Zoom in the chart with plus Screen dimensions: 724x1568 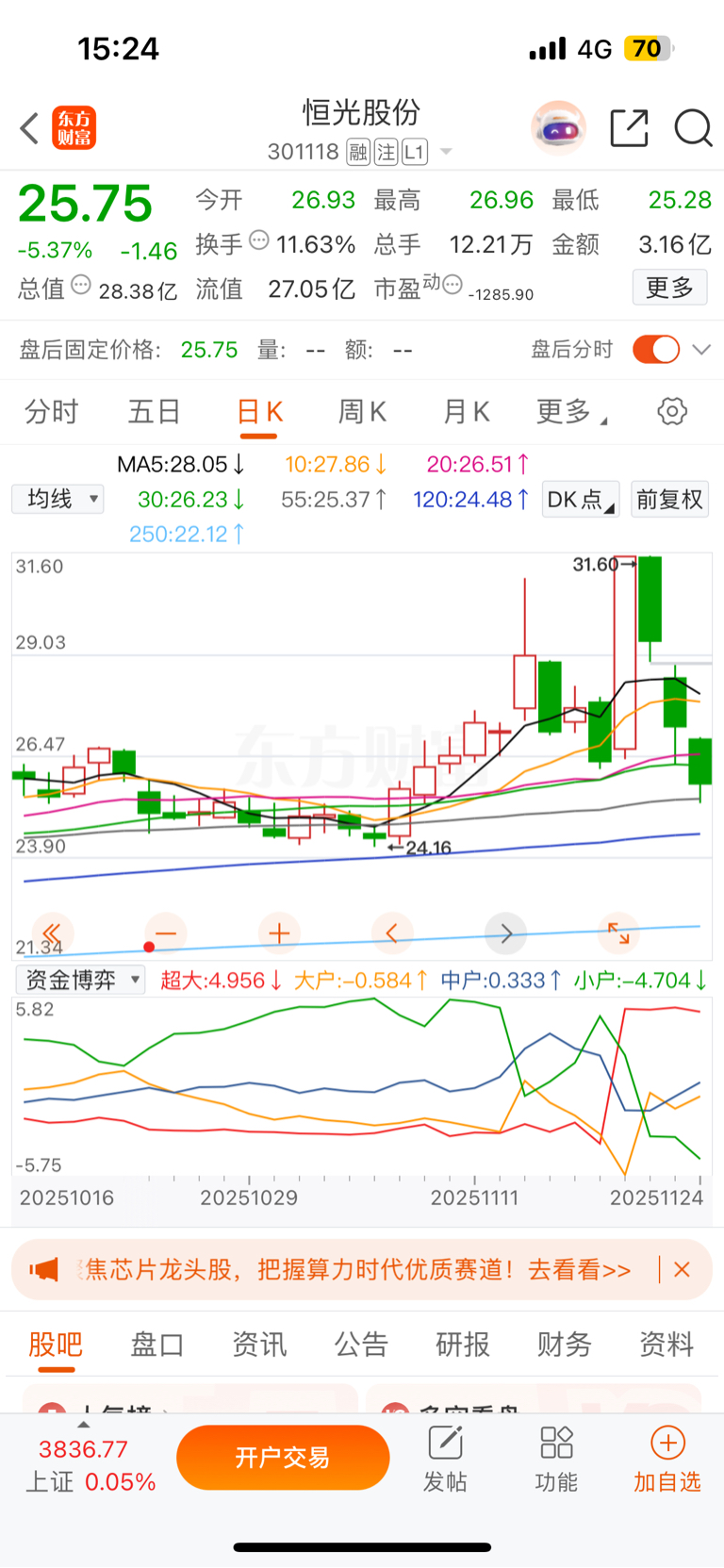(x=279, y=933)
